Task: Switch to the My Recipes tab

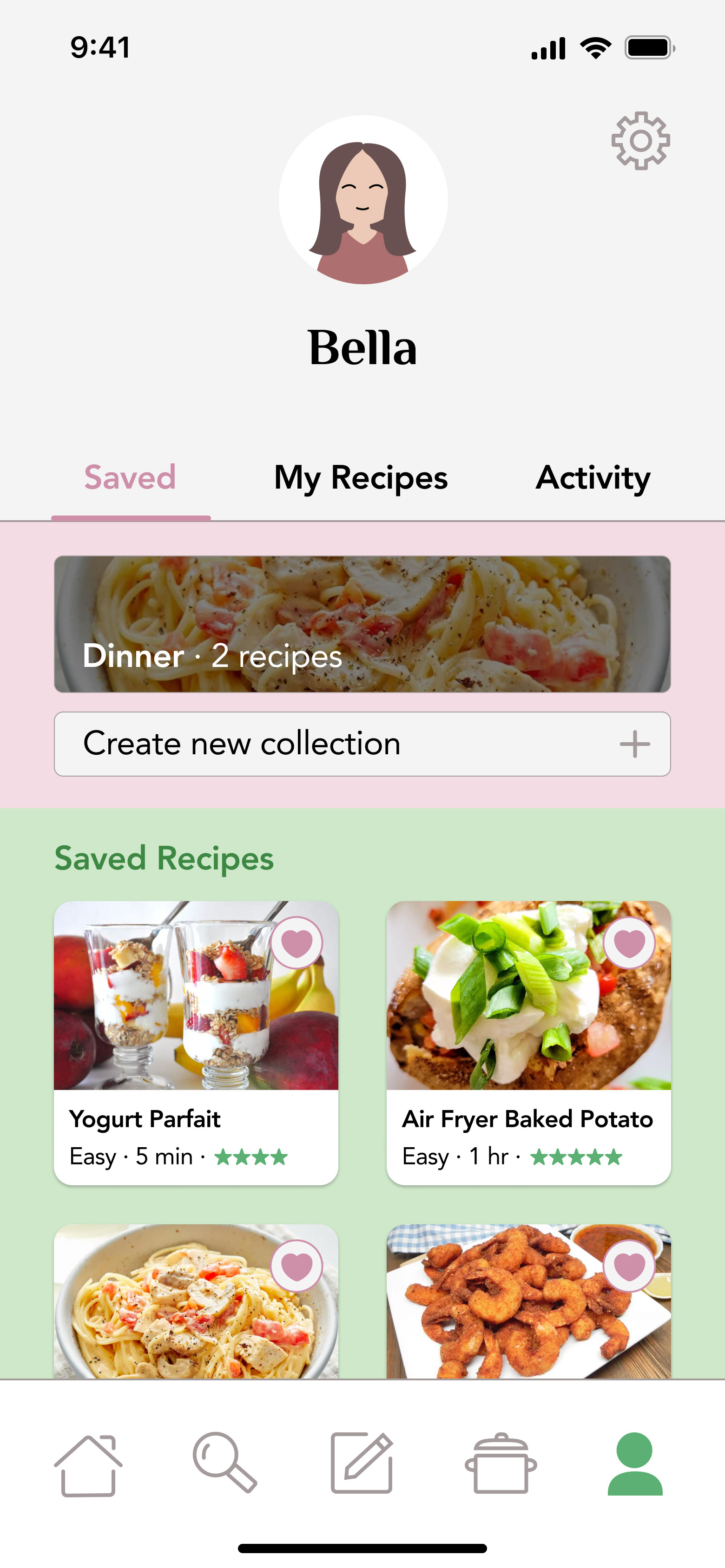Action: tap(361, 478)
